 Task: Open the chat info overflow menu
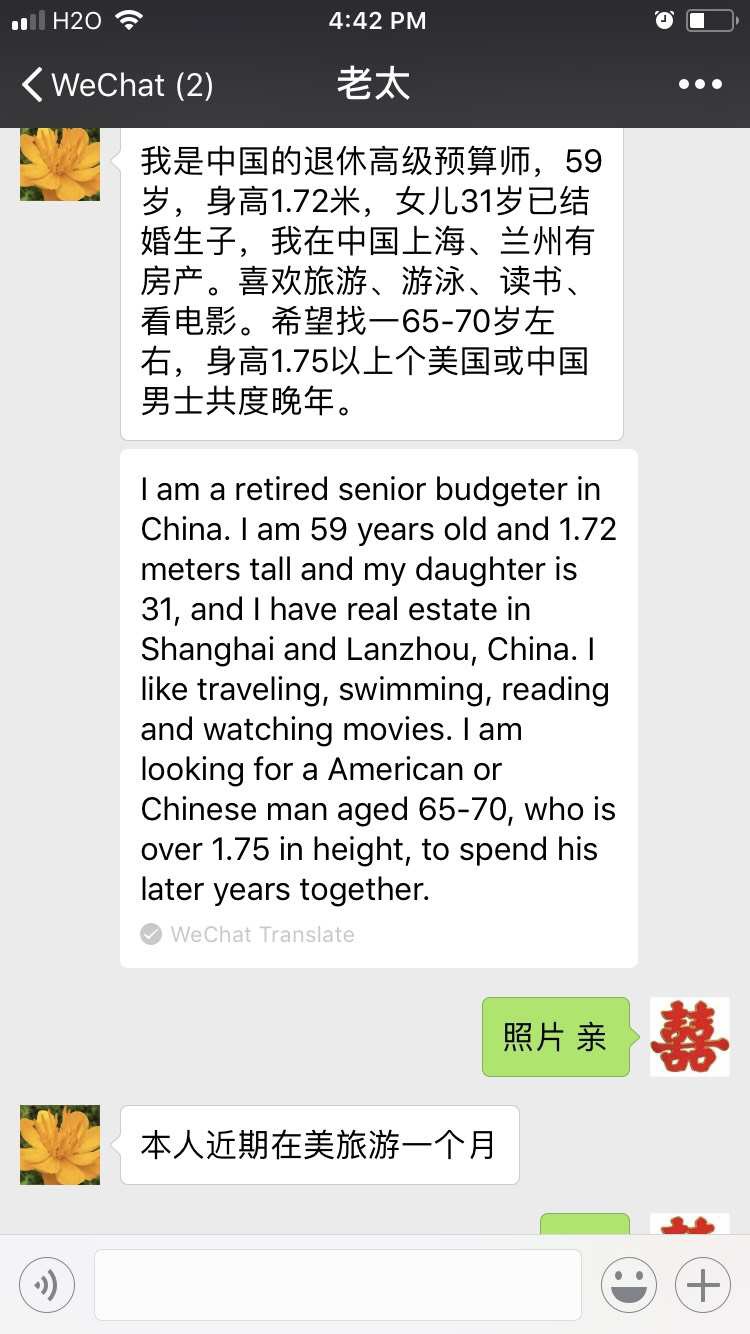699,85
